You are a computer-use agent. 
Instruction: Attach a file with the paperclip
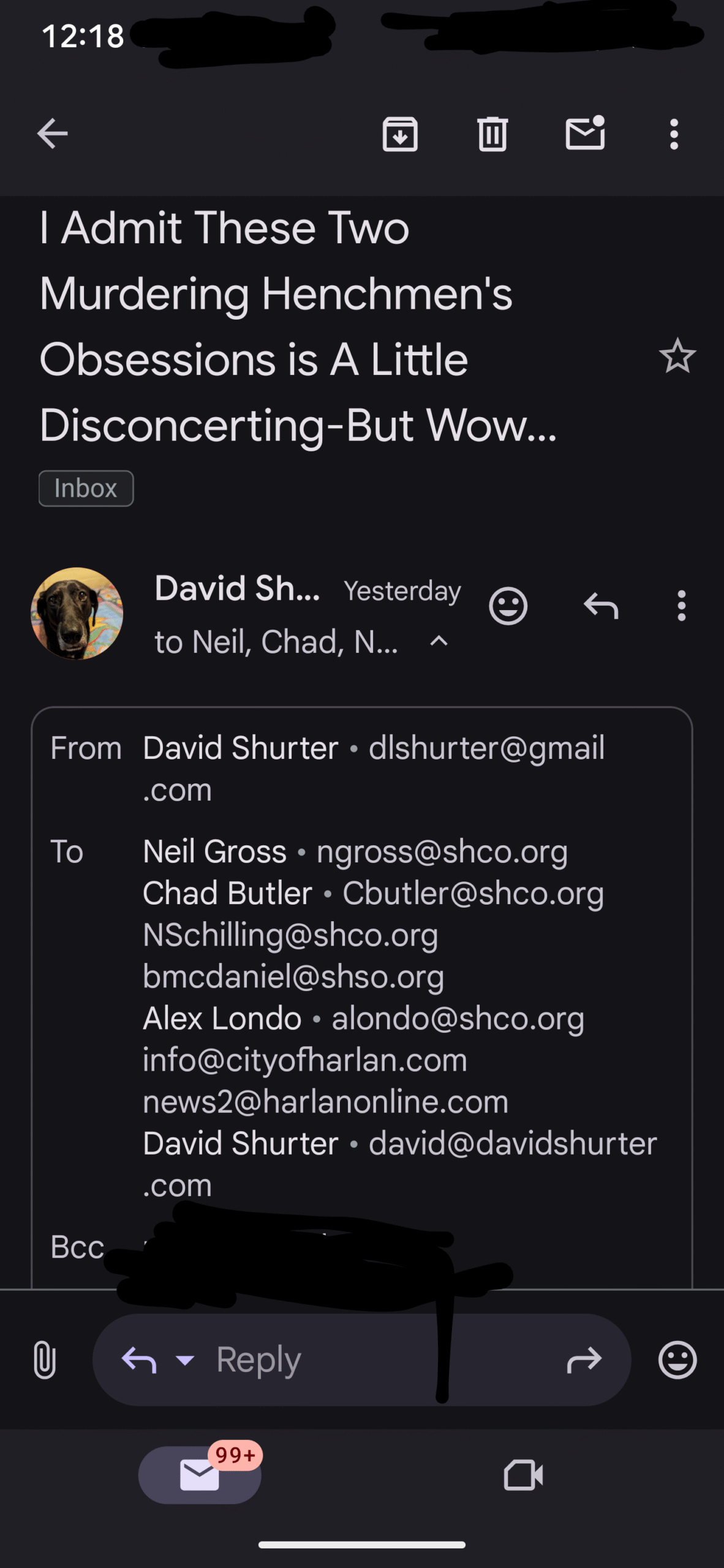point(45,1360)
